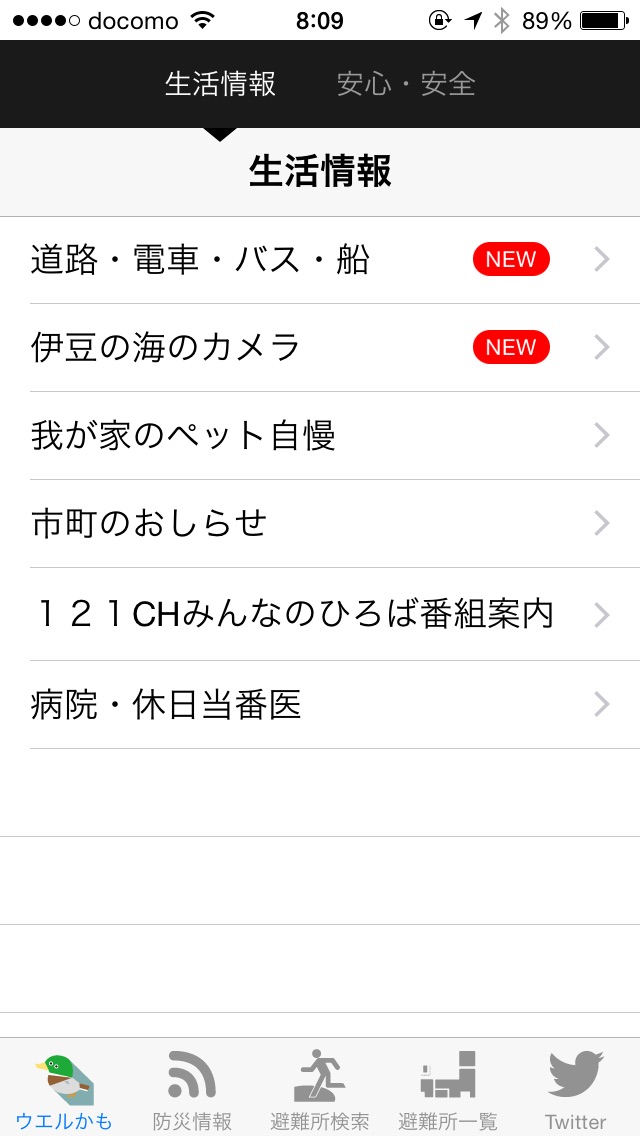This screenshot has height=1136, width=640.
Task: Switch to the 防災情報 tab
Action: coord(192,1088)
